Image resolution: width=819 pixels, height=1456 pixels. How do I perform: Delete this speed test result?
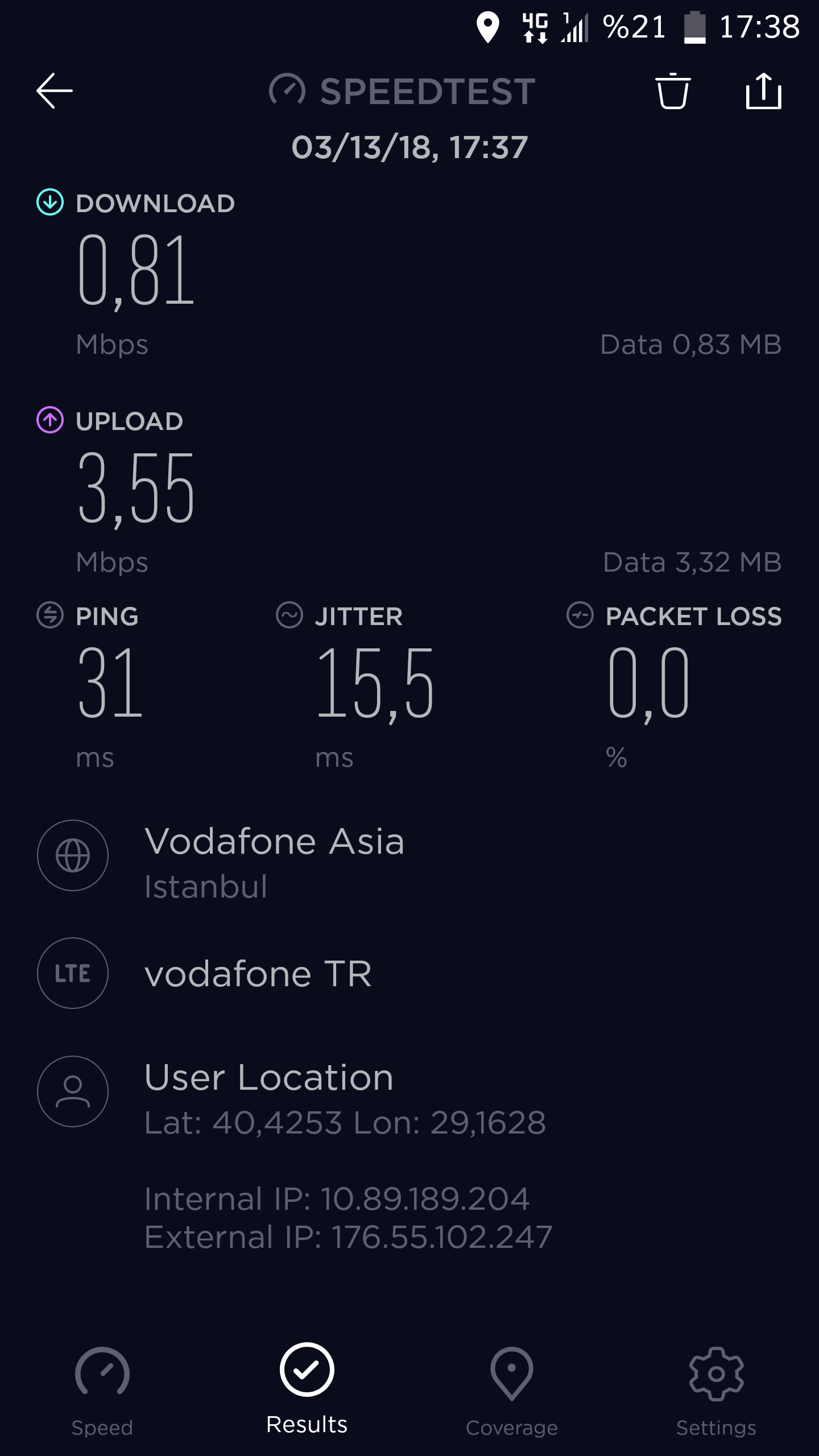673,90
